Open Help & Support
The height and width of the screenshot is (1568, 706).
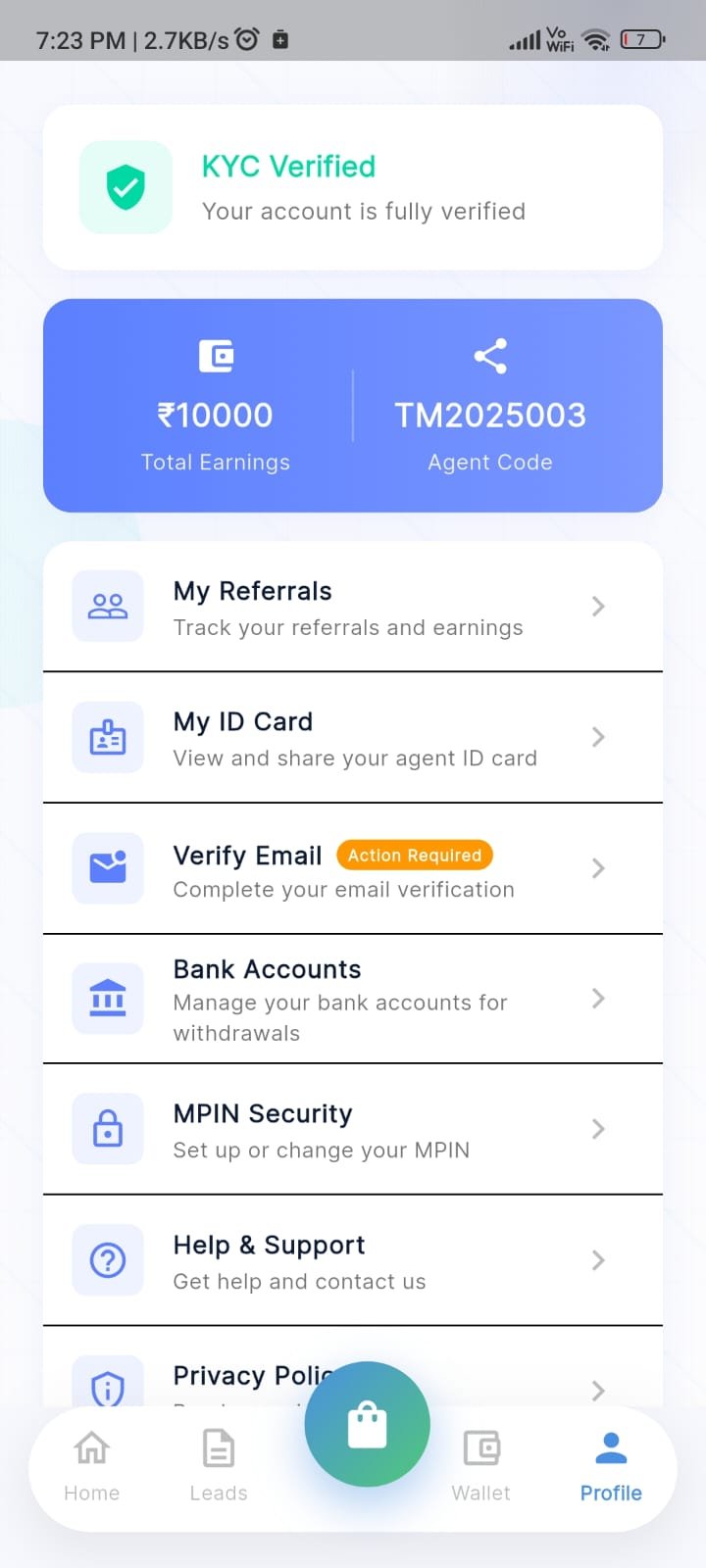(353, 1261)
